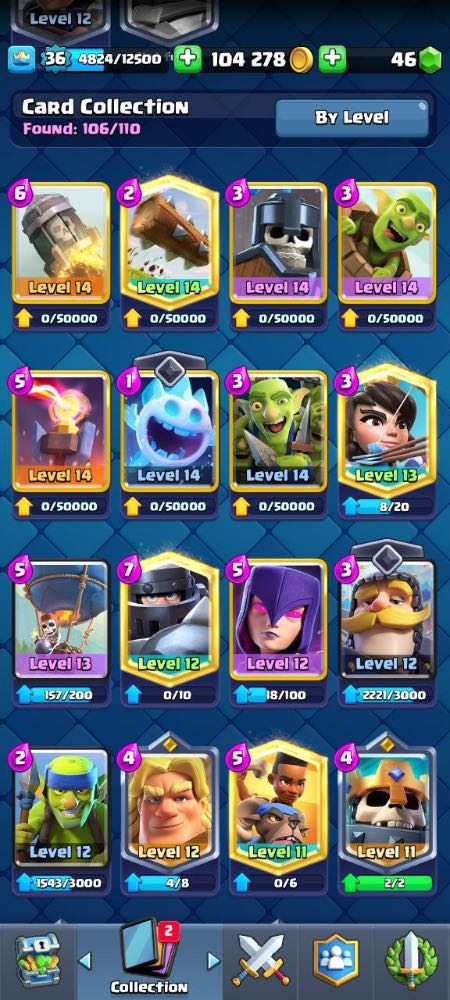
Task: Open the King level 36 profile badge
Action: click(x=54, y=59)
